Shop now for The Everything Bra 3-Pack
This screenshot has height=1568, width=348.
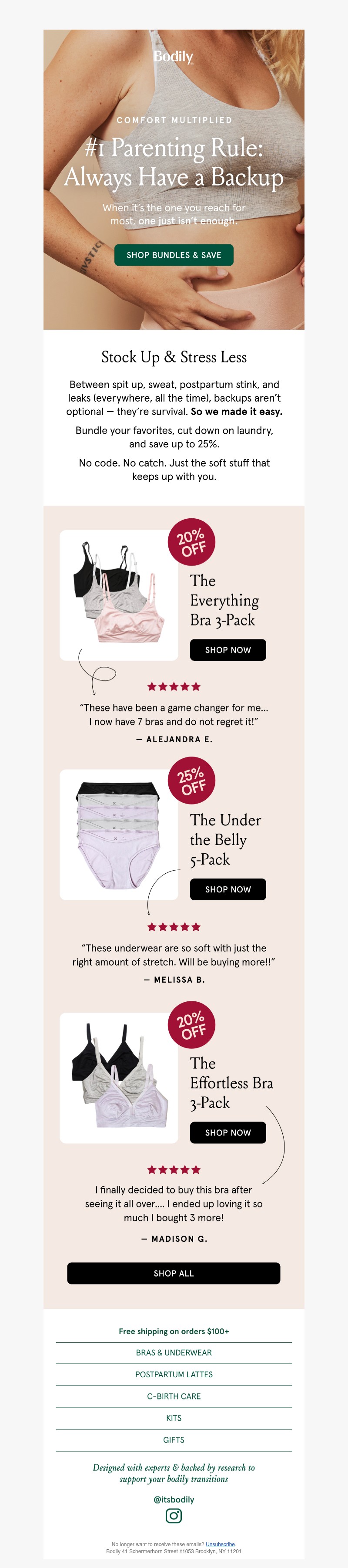[228, 650]
